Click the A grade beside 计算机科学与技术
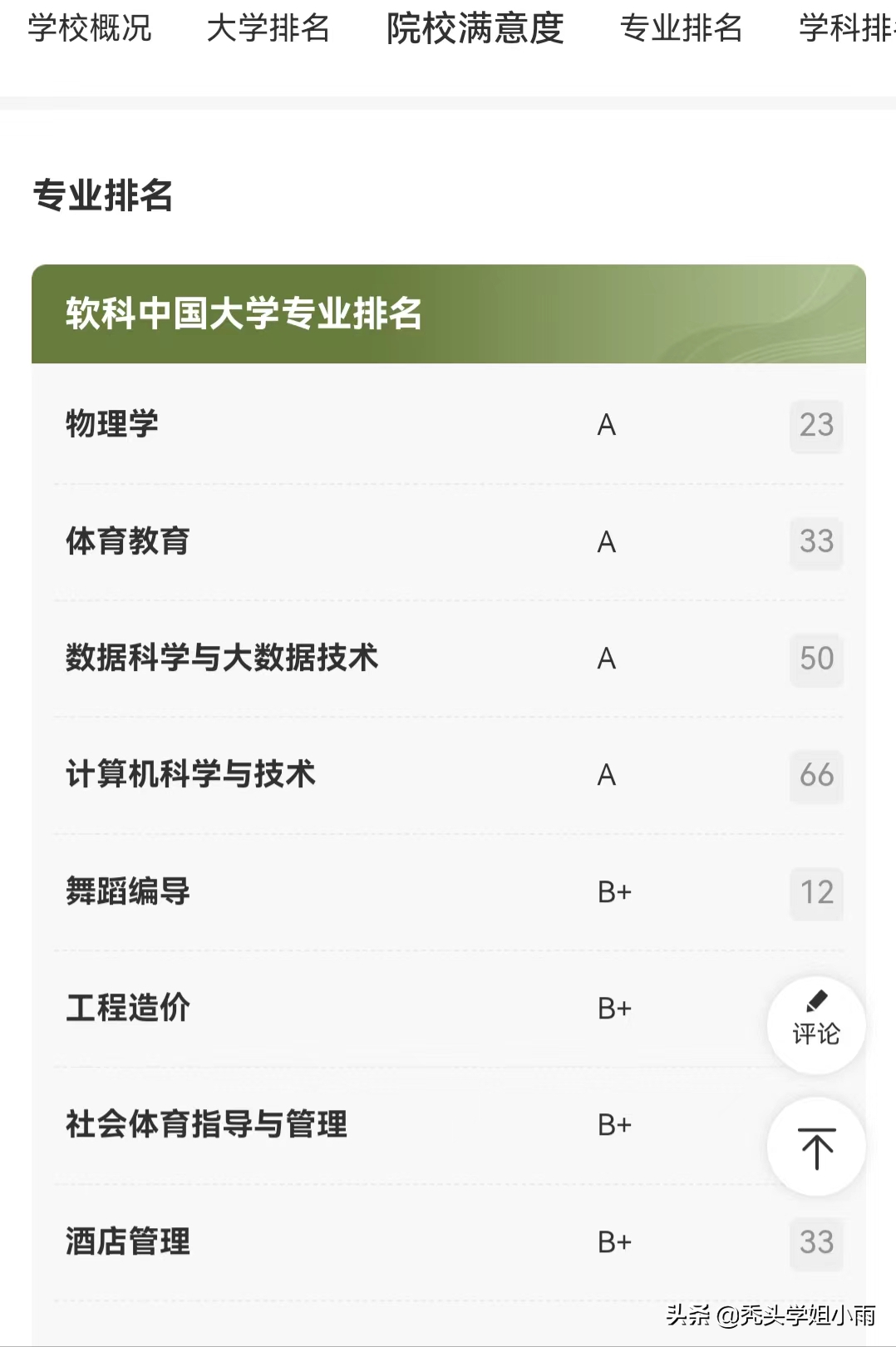The image size is (896, 1347). click(x=608, y=777)
